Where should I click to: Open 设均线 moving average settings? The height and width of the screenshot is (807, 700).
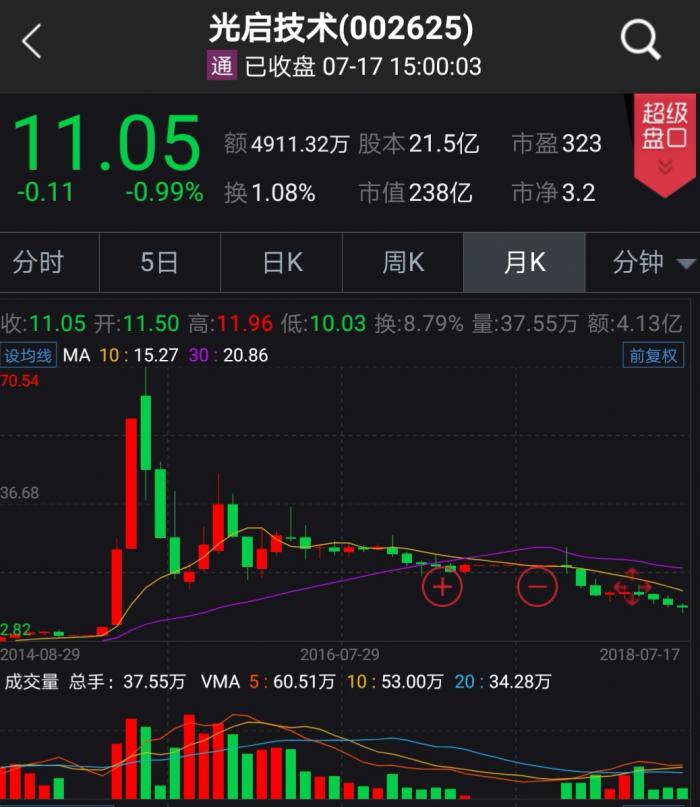point(28,355)
